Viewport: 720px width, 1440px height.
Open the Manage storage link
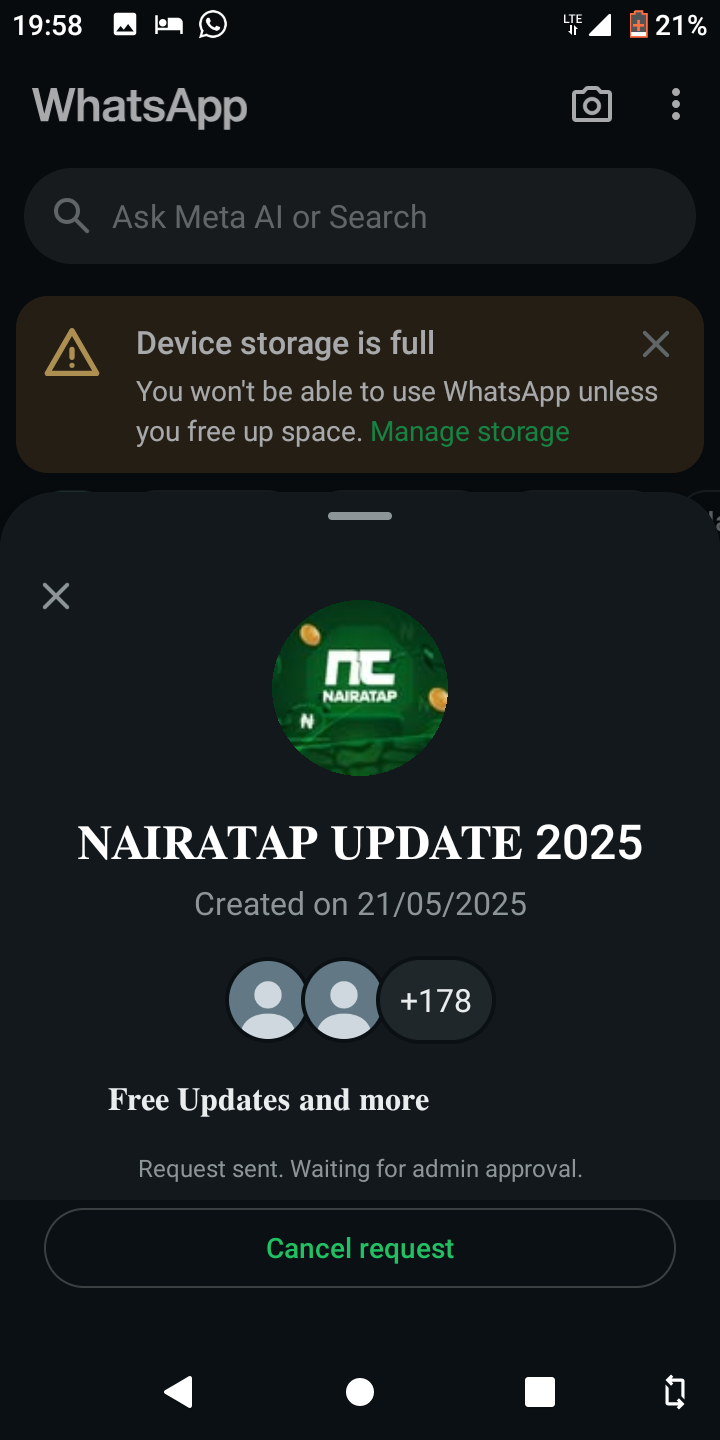(470, 432)
